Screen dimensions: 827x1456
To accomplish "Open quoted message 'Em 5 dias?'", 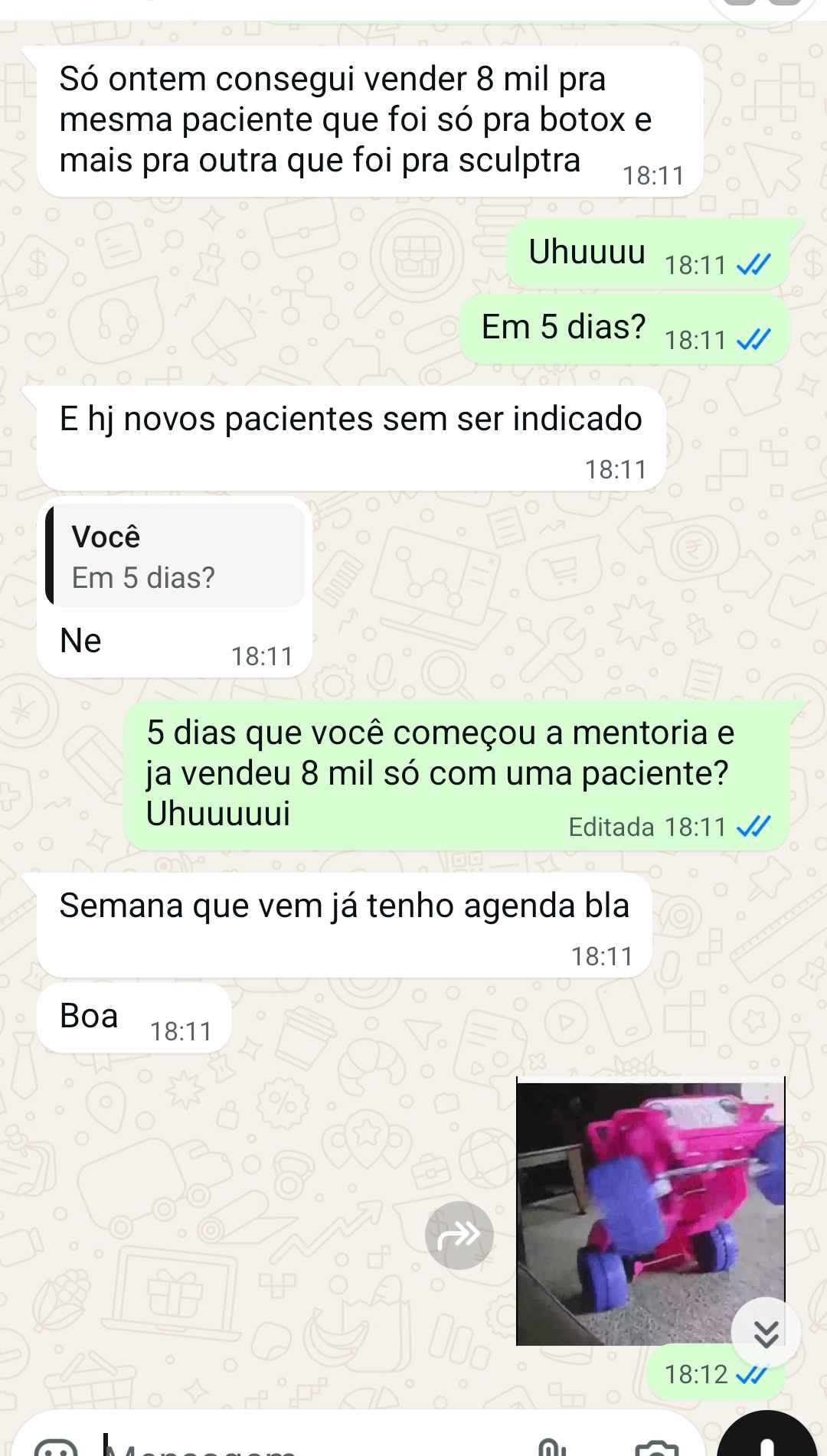I will point(175,557).
